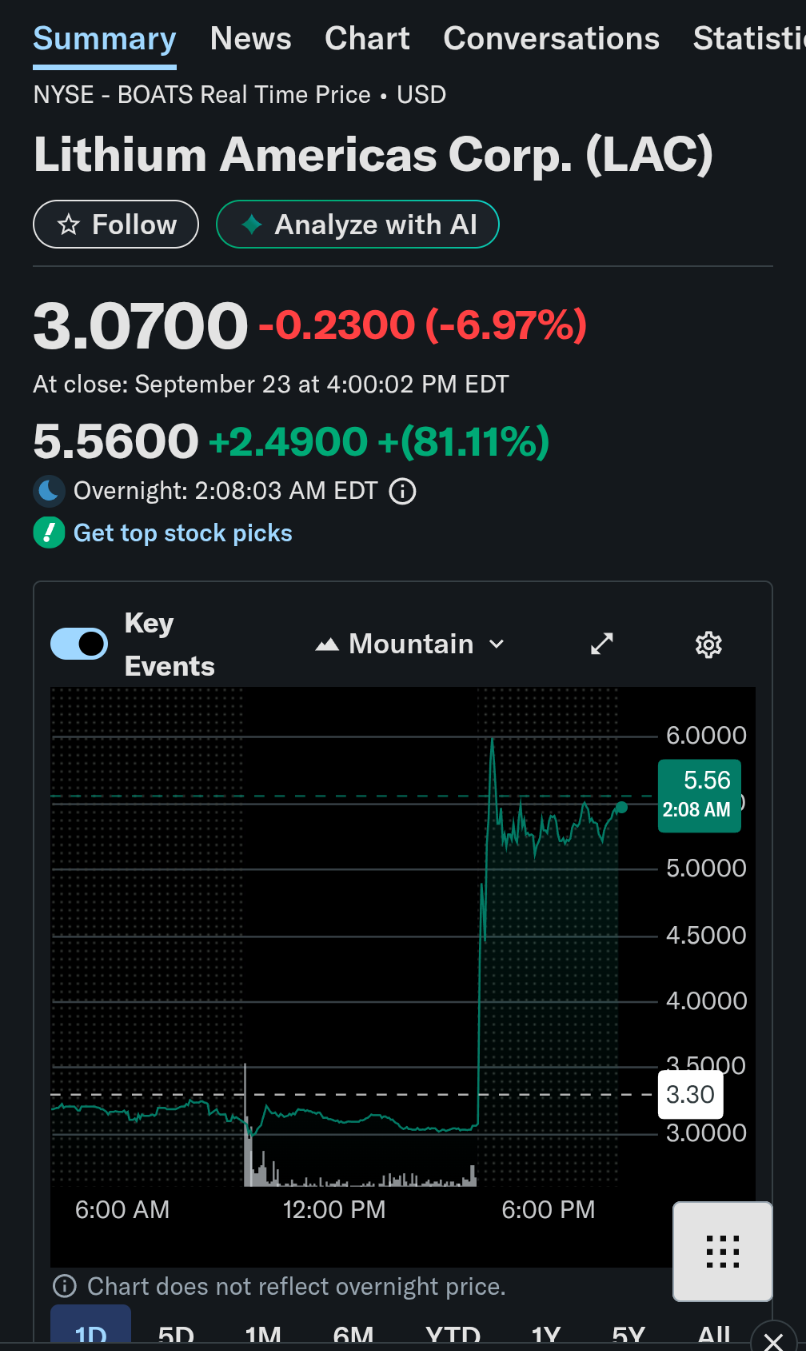Viewport: 806px width, 1351px height.
Task: Switch to the Conversations tab
Action: point(551,39)
